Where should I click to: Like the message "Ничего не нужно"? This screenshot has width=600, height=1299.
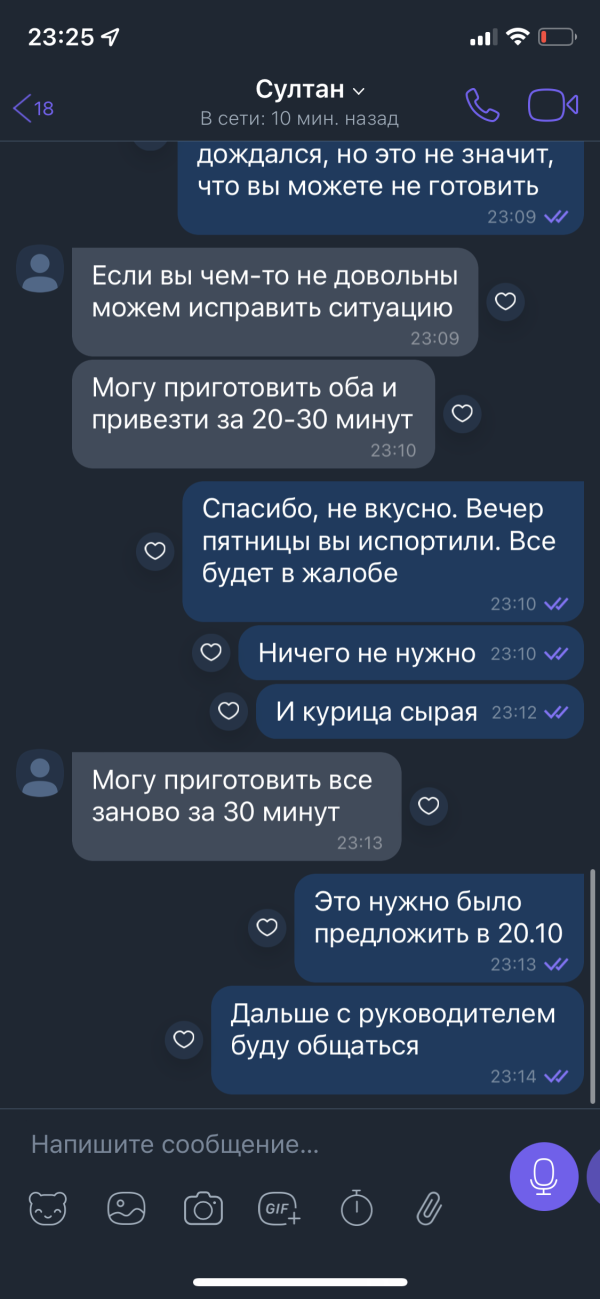tap(211, 652)
